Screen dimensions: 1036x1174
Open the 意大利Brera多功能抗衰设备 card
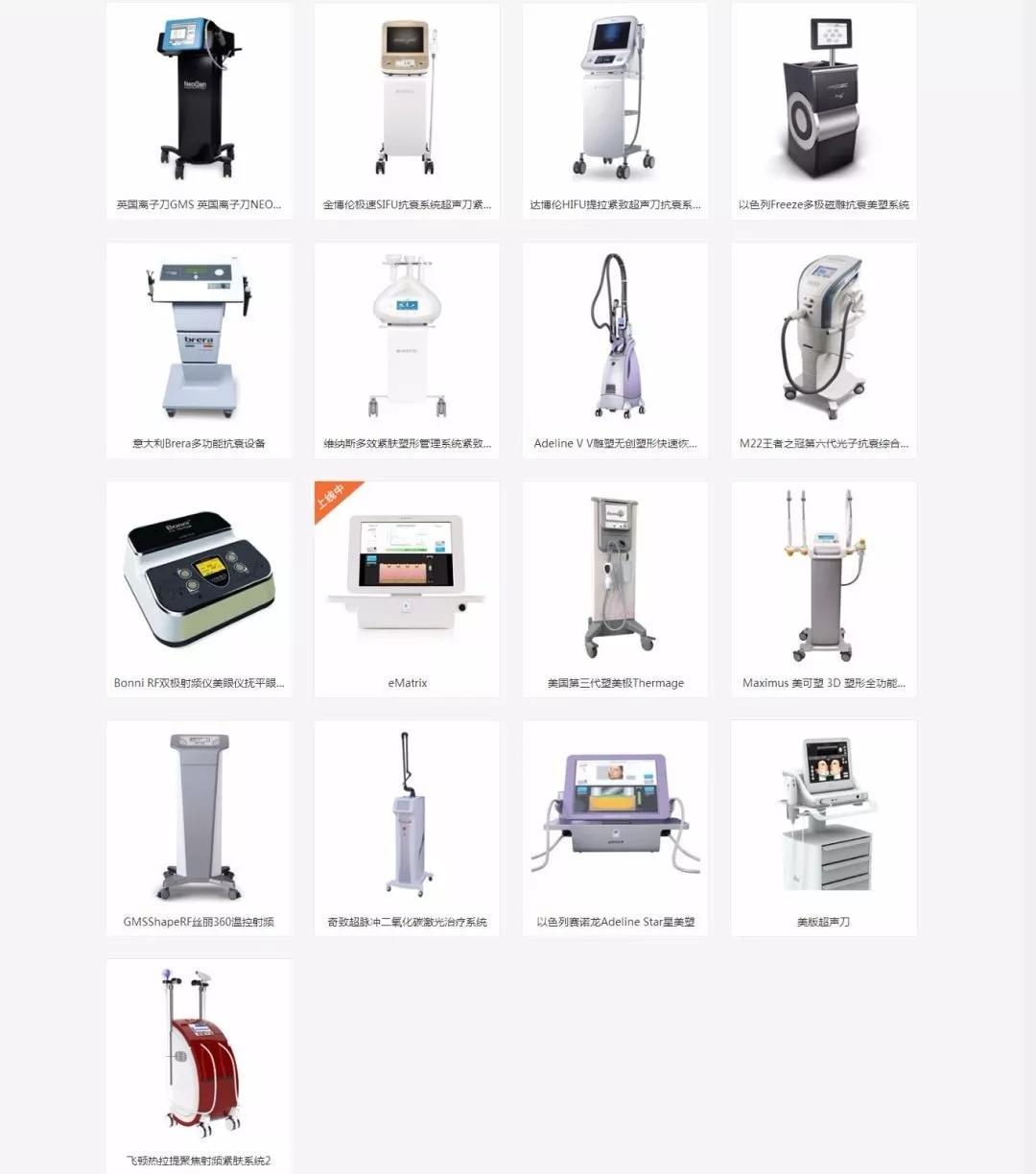199,349
